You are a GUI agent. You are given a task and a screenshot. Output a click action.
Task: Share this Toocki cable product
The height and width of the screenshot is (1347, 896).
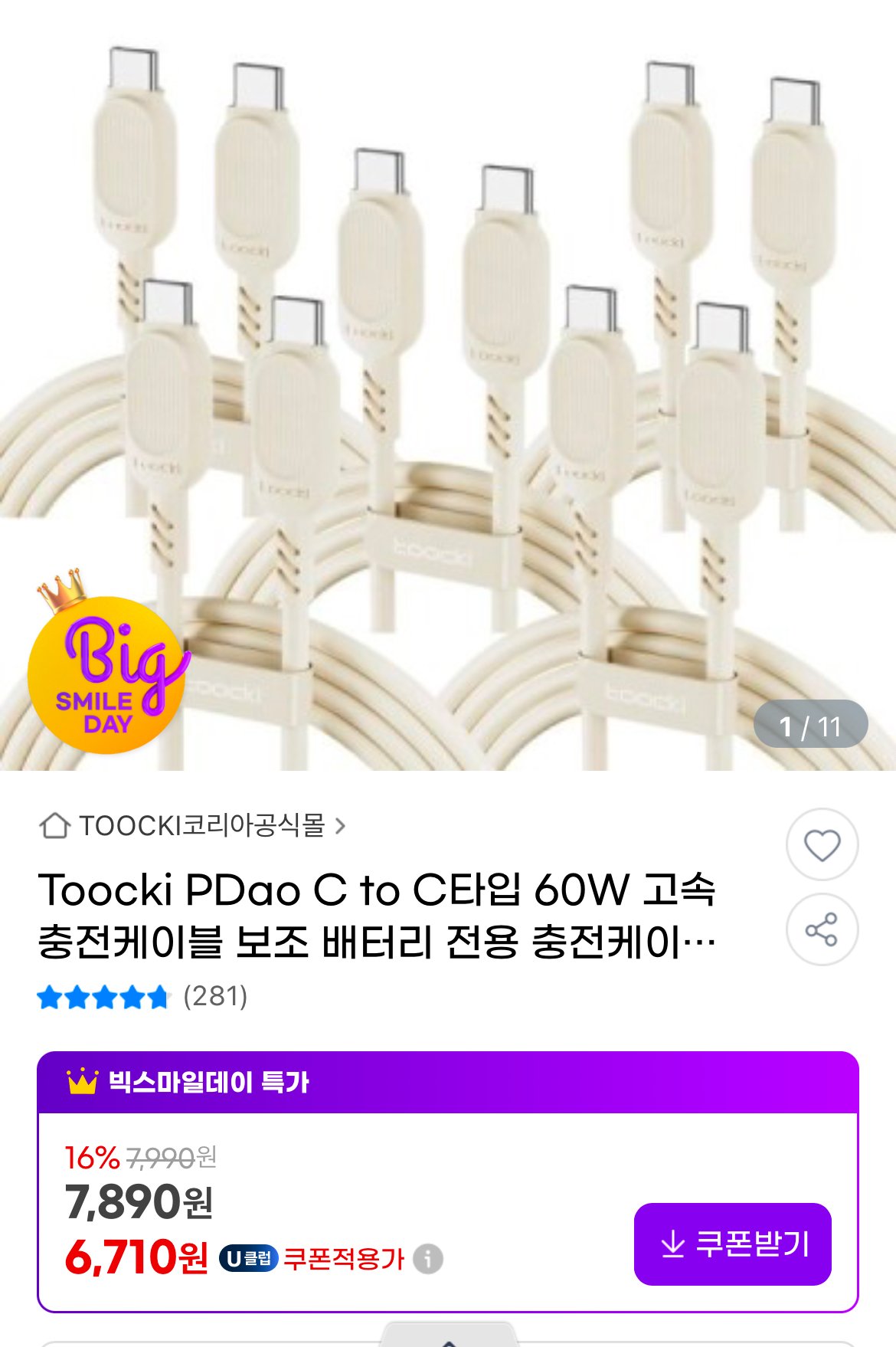pyautogui.click(x=822, y=929)
